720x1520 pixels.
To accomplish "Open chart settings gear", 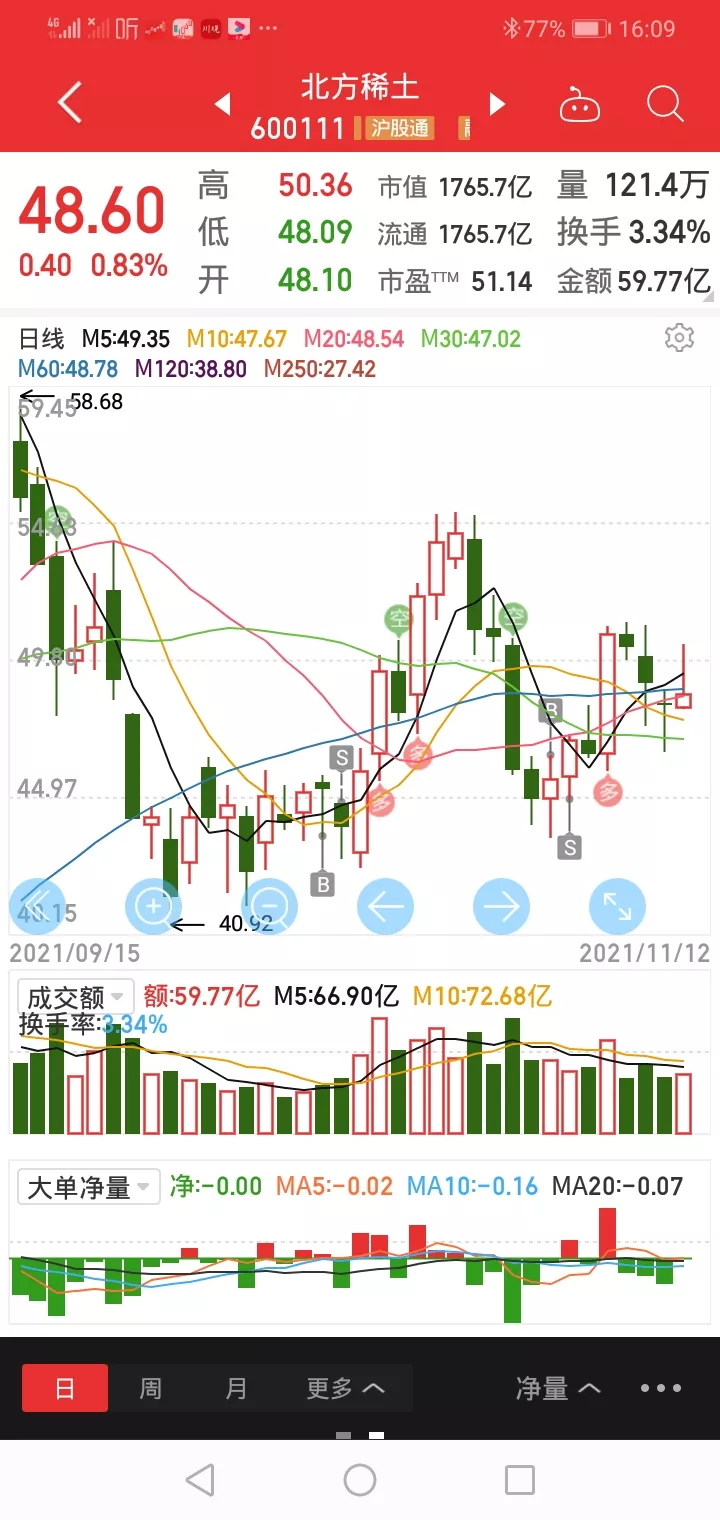I will point(679,338).
